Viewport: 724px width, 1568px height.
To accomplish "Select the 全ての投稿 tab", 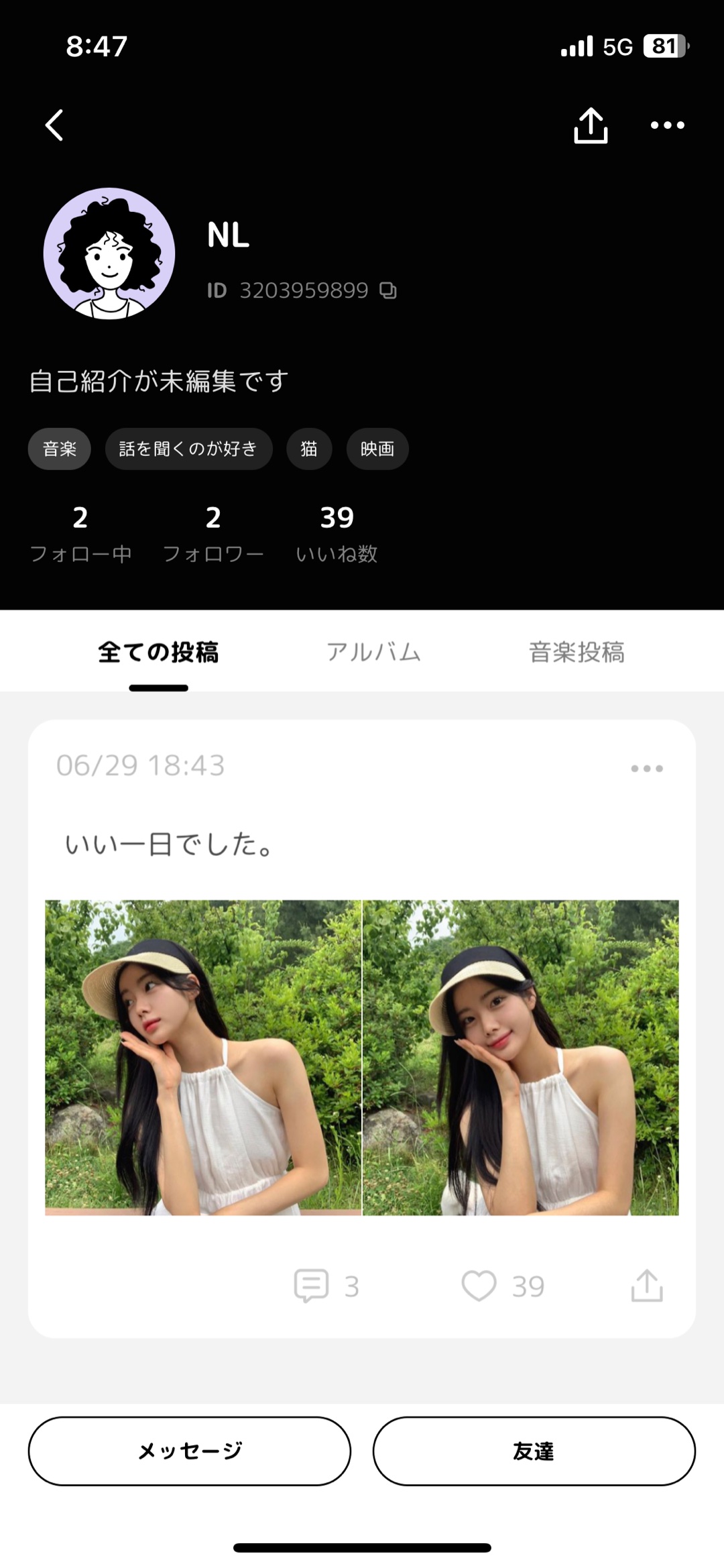I will pyautogui.click(x=158, y=652).
